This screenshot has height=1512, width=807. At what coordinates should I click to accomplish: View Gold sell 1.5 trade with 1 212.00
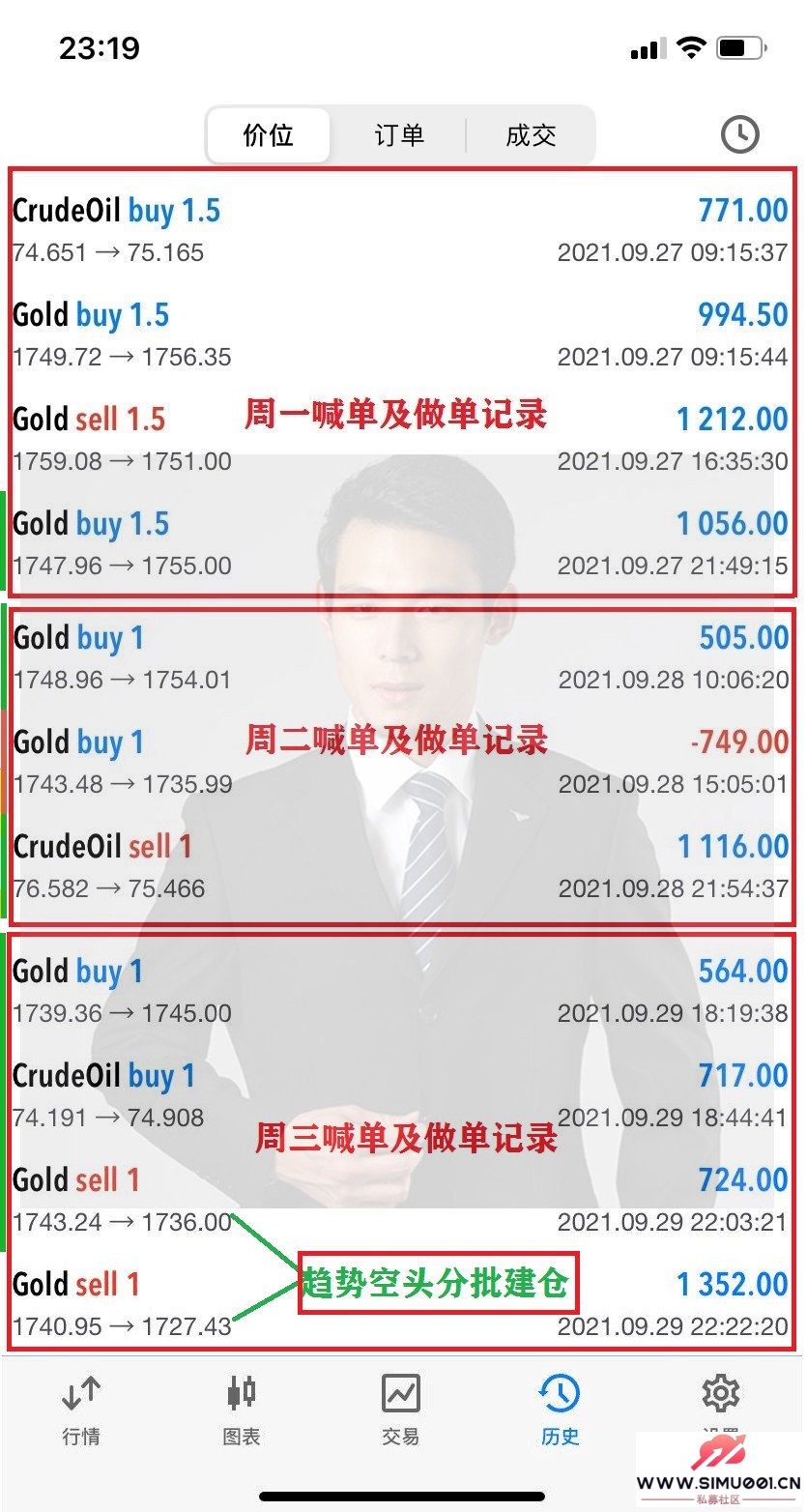[400, 439]
